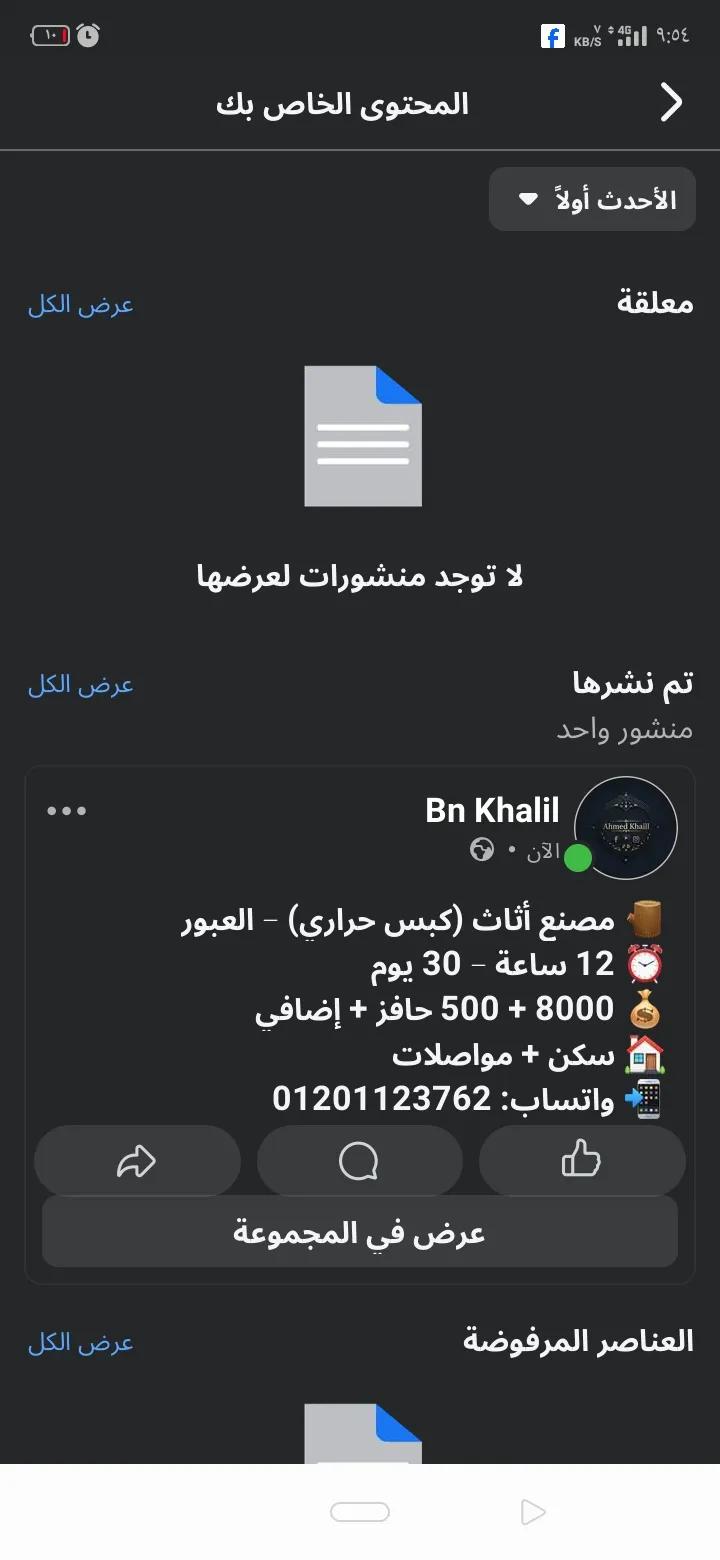
Task: Tap عرض الكل next to تم نشرها
Action: (x=81, y=685)
